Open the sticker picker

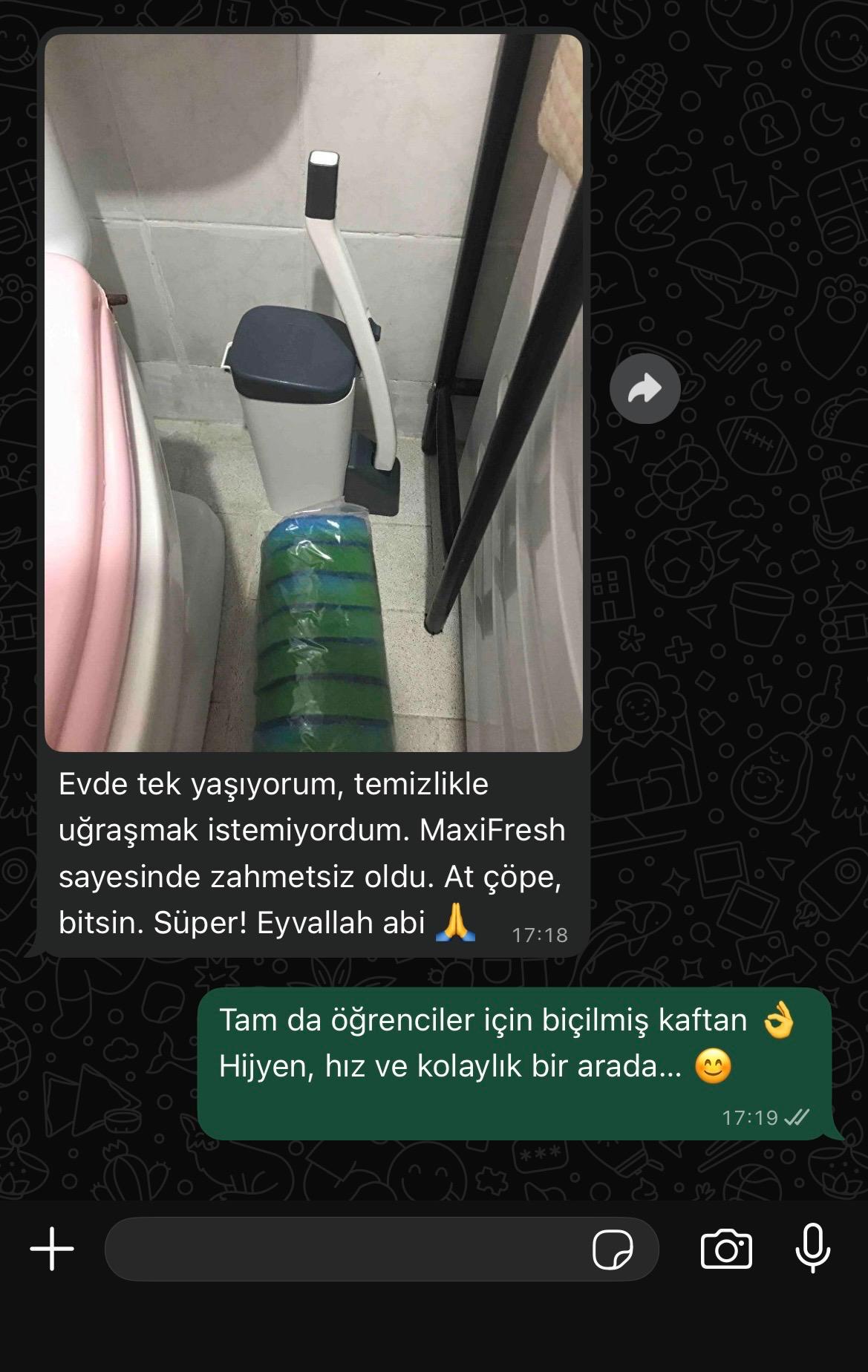[613, 1249]
